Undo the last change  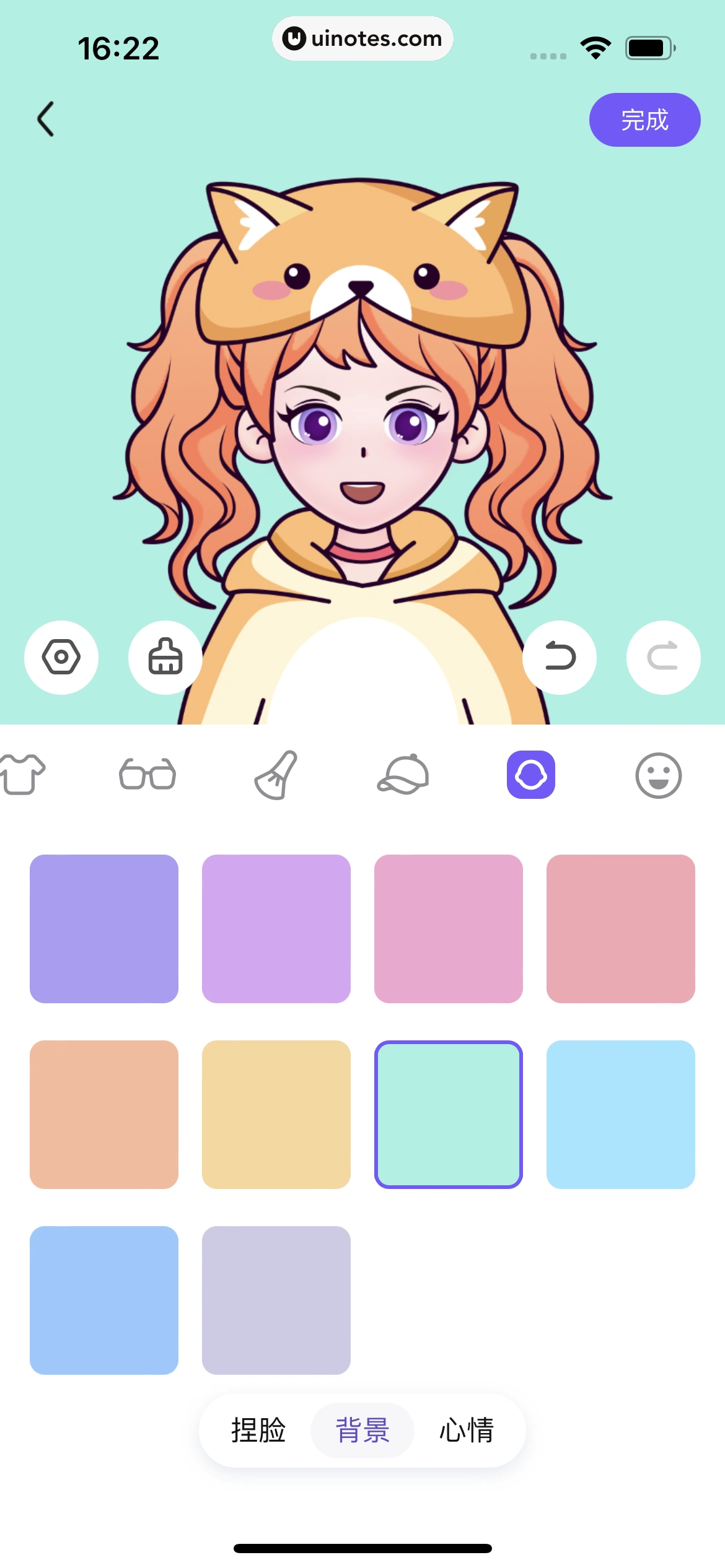560,657
